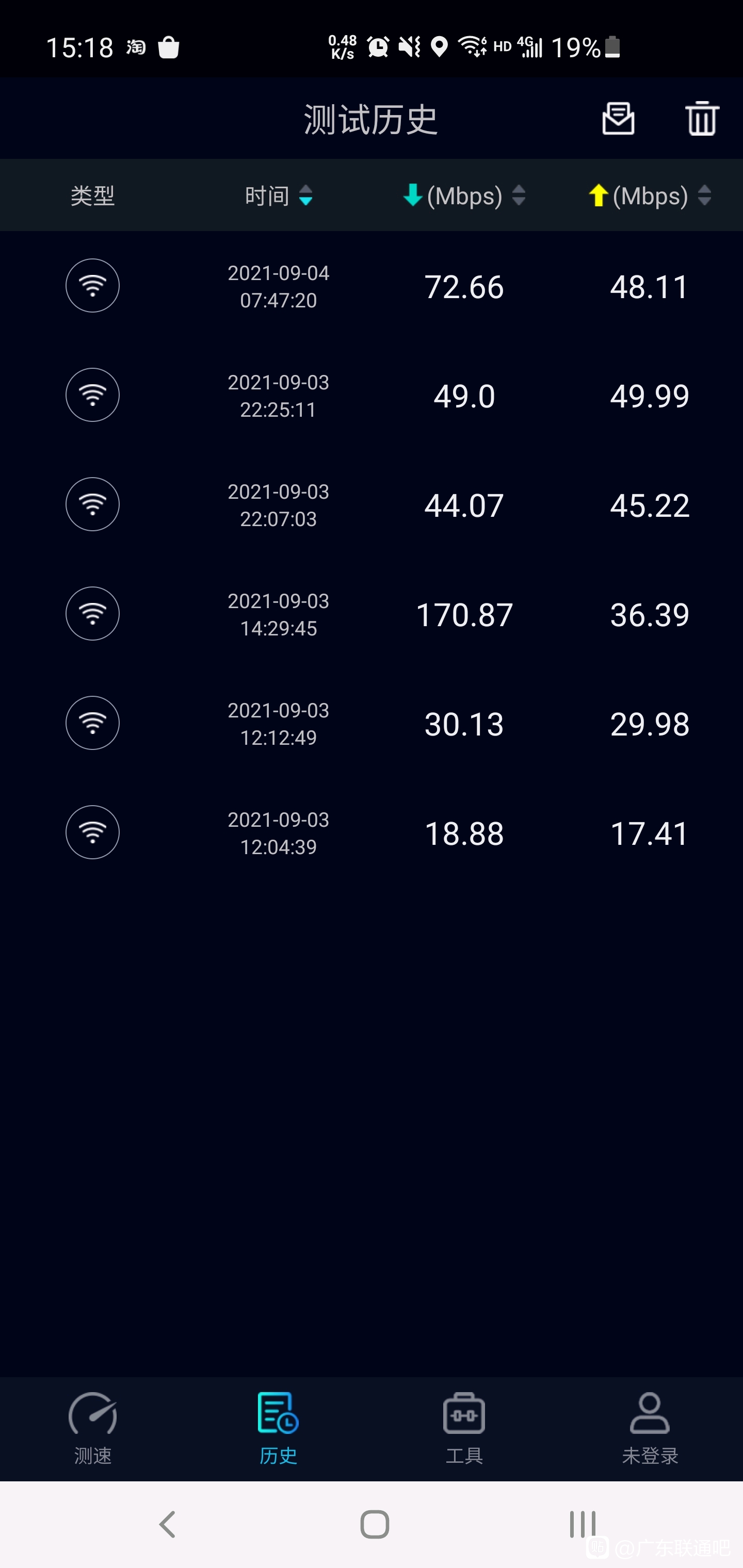This screenshot has height=1568, width=743.
Task: Sort the list by 时间 column
Action: coord(279,195)
